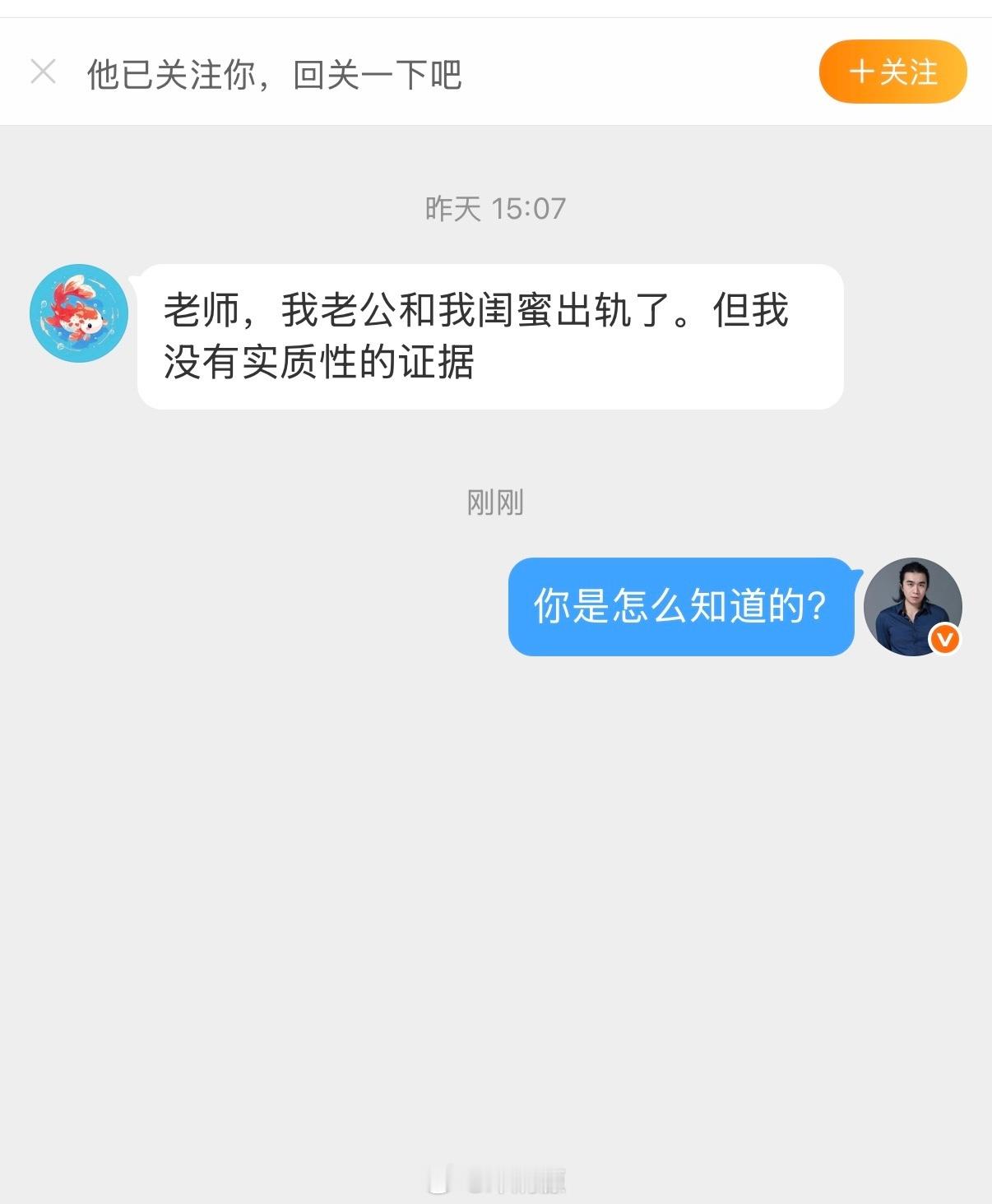Open your own profile avatar with V badge
The image size is (992, 1204).
point(911,605)
